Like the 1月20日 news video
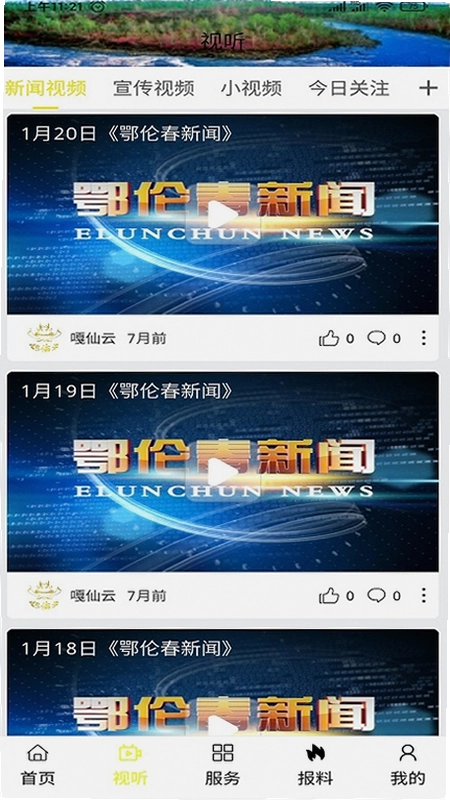This screenshot has width=450, height=800. [336, 338]
